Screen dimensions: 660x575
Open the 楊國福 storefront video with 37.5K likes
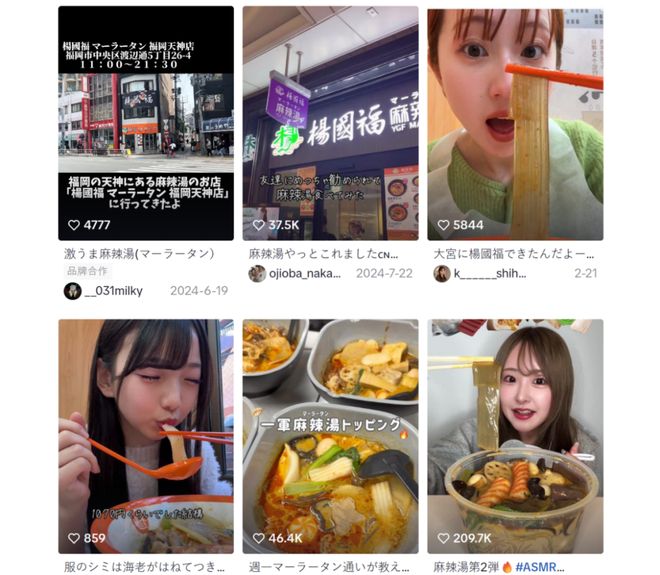click(330, 123)
